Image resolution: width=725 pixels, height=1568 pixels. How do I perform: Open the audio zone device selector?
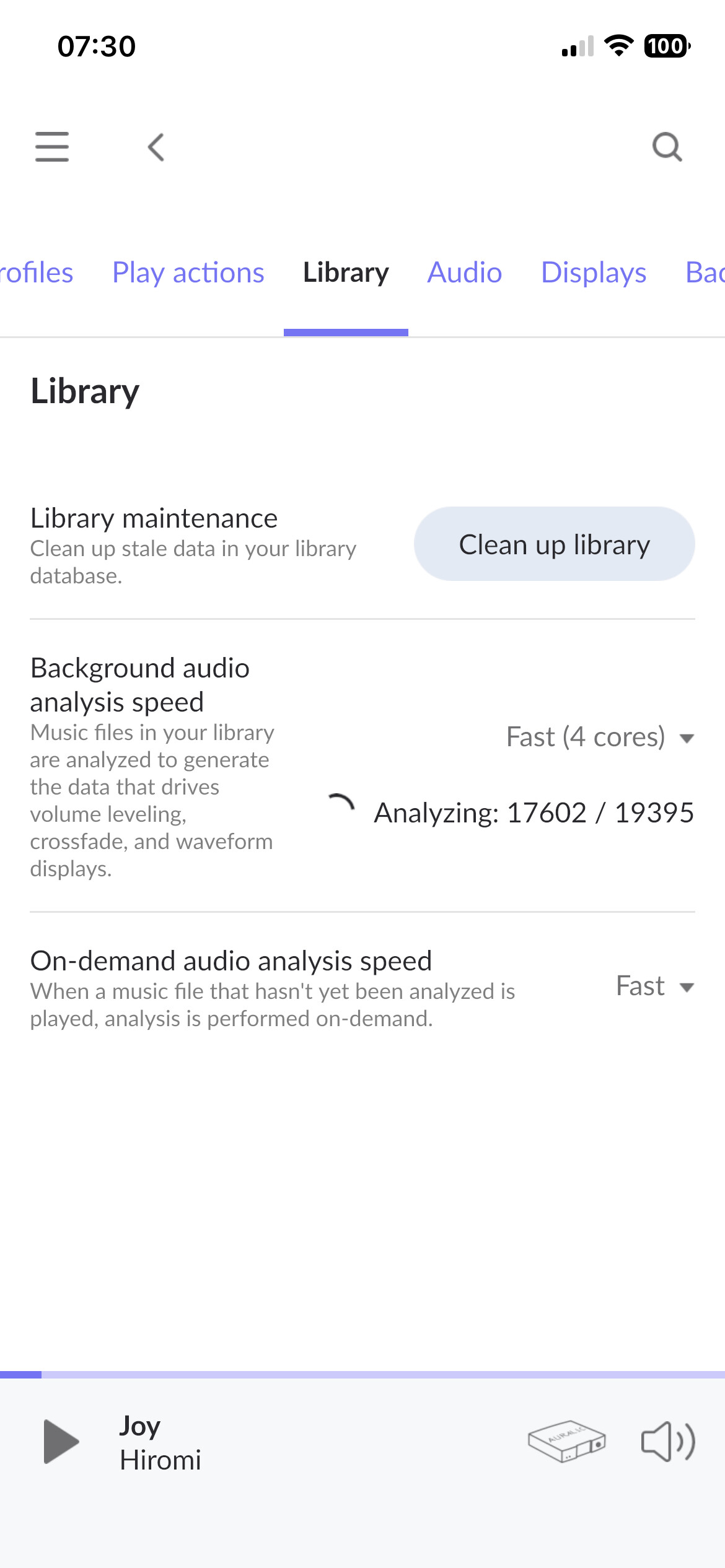coord(566,1442)
